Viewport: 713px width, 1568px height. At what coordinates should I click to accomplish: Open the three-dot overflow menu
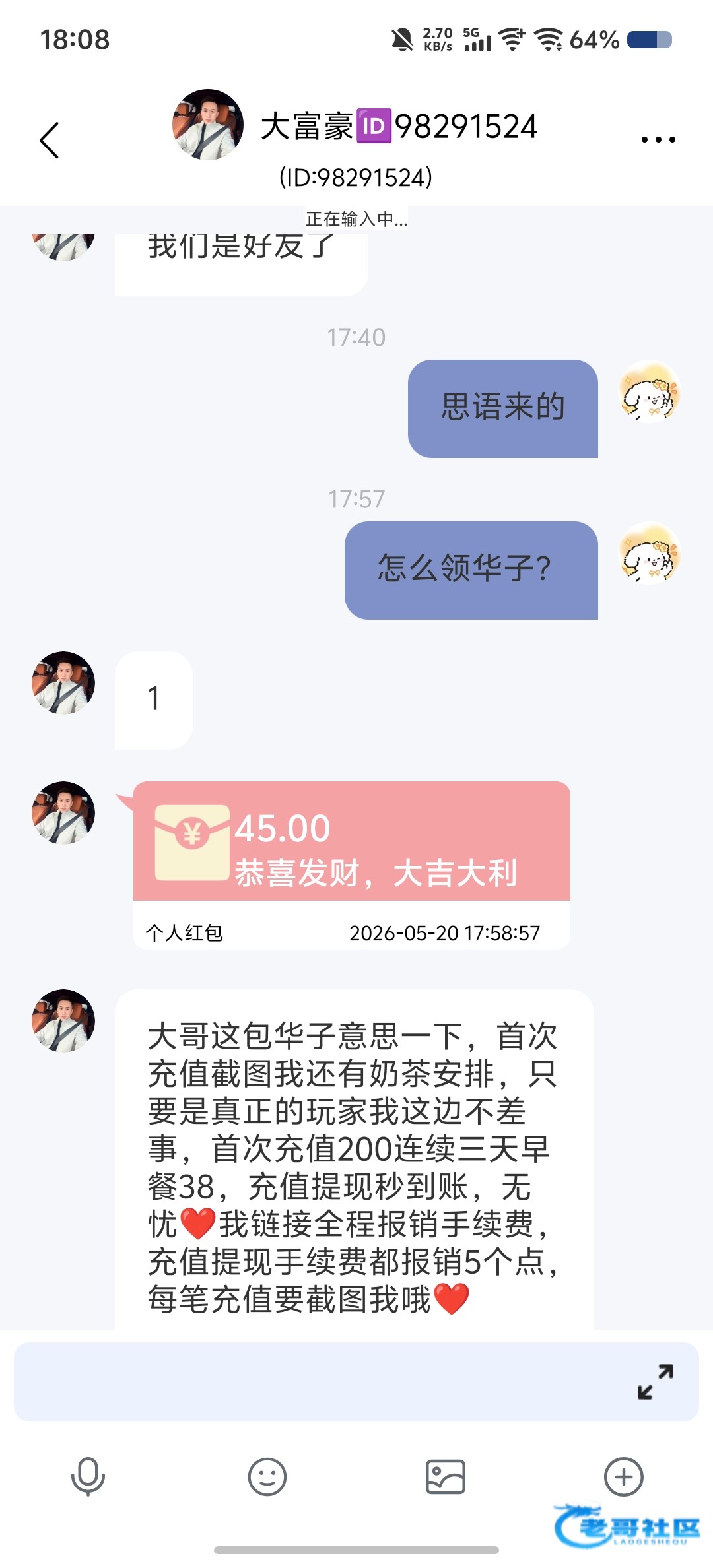click(658, 139)
